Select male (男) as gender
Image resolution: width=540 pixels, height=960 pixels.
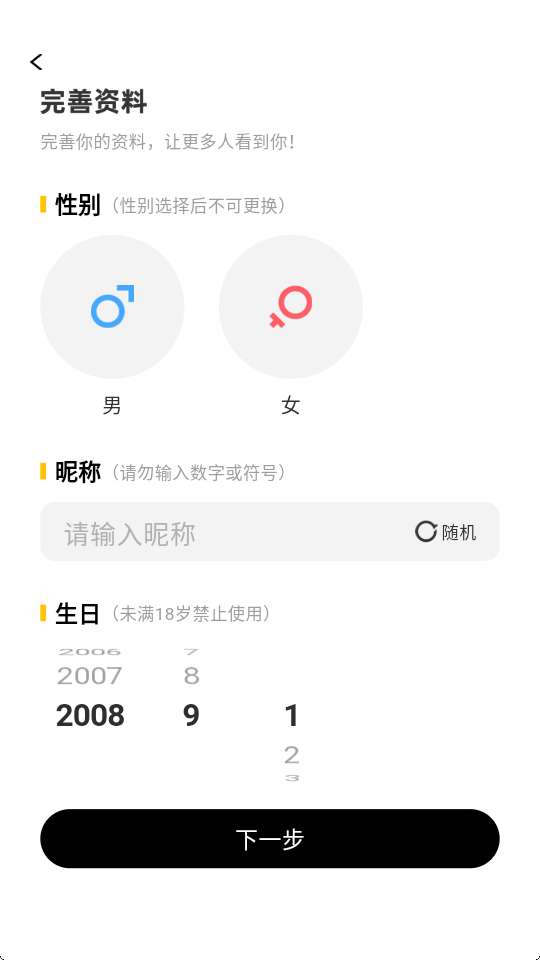[112, 307]
